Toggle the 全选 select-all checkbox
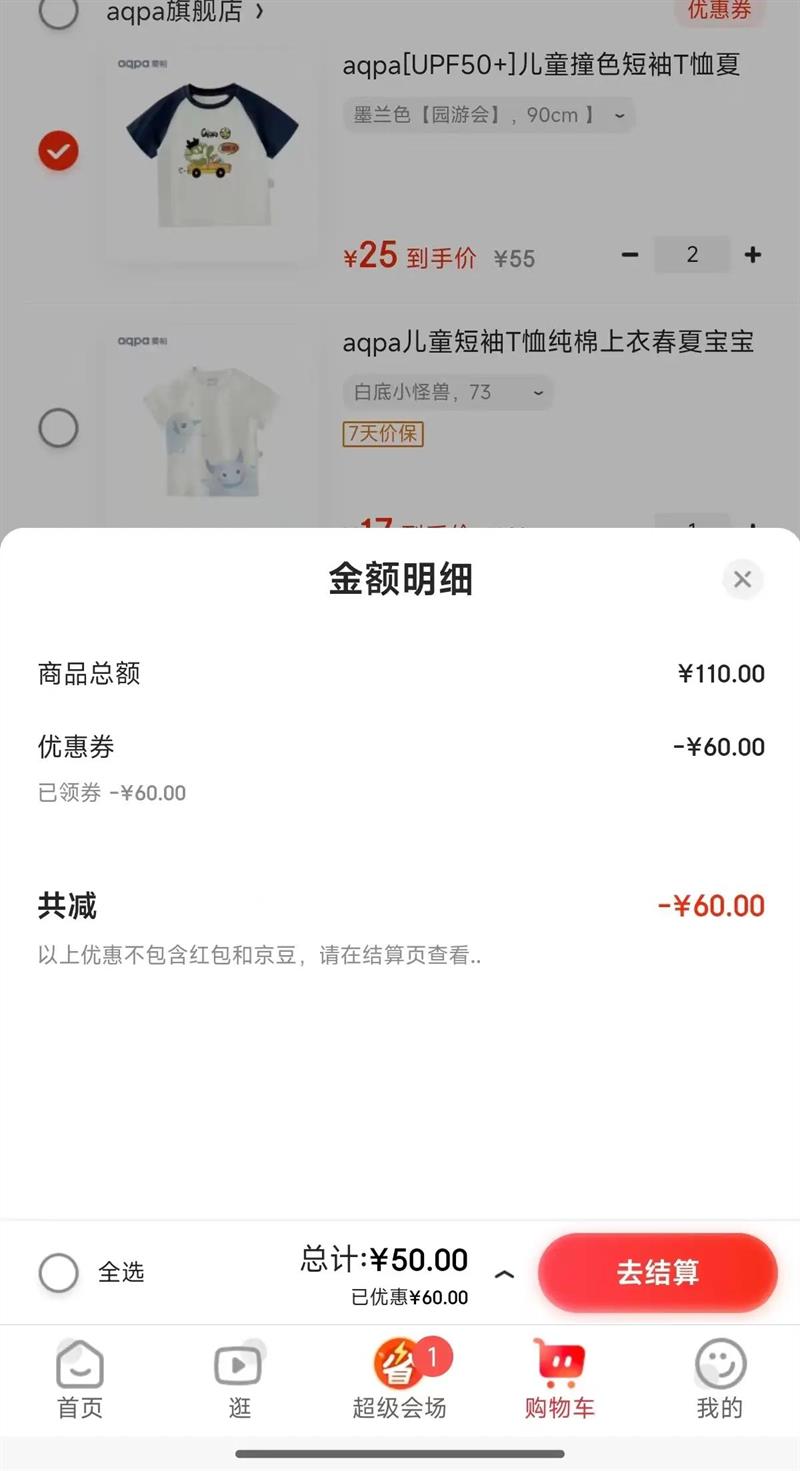 coord(58,1272)
